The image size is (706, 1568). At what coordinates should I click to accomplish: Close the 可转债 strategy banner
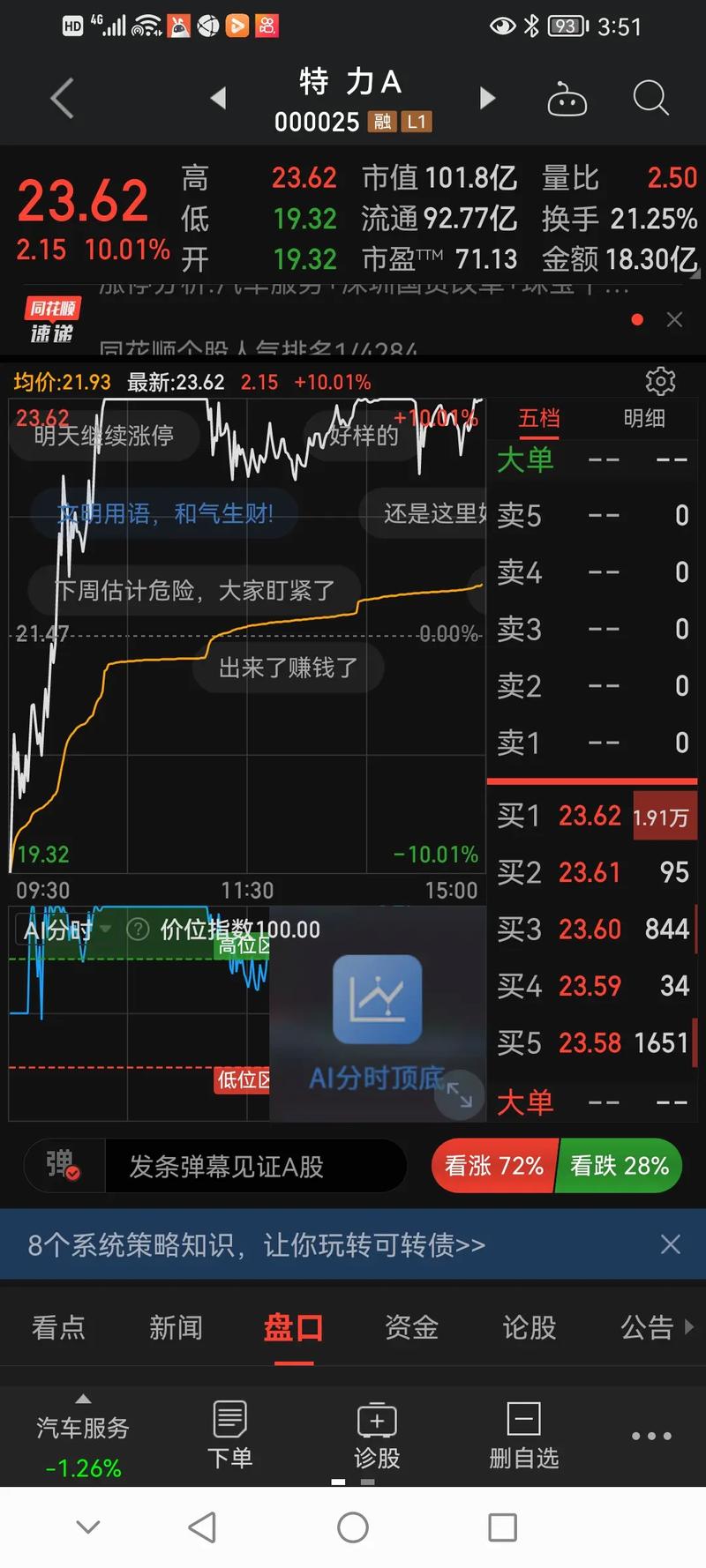(x=670, y=1244)
